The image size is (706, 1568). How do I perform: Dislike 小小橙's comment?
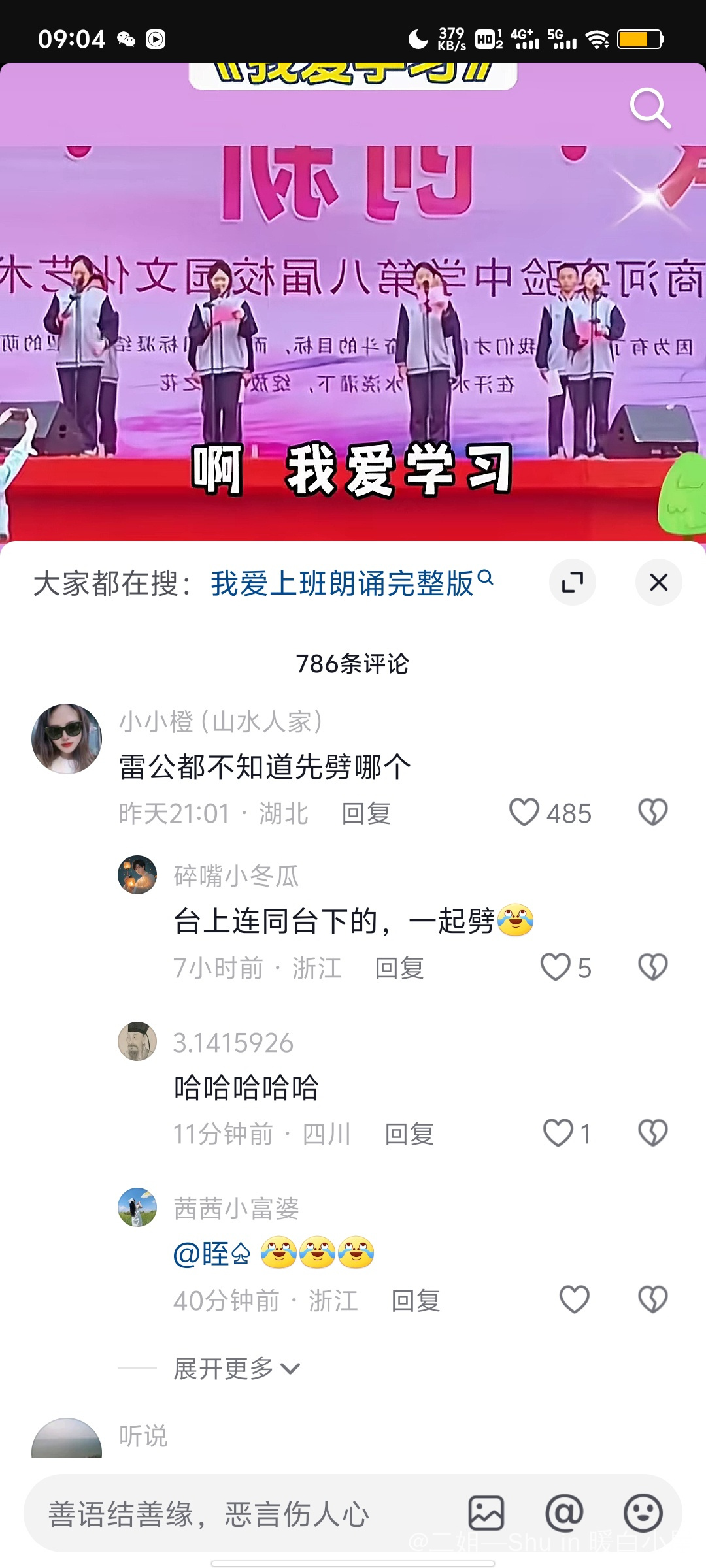tap(652, 813)
